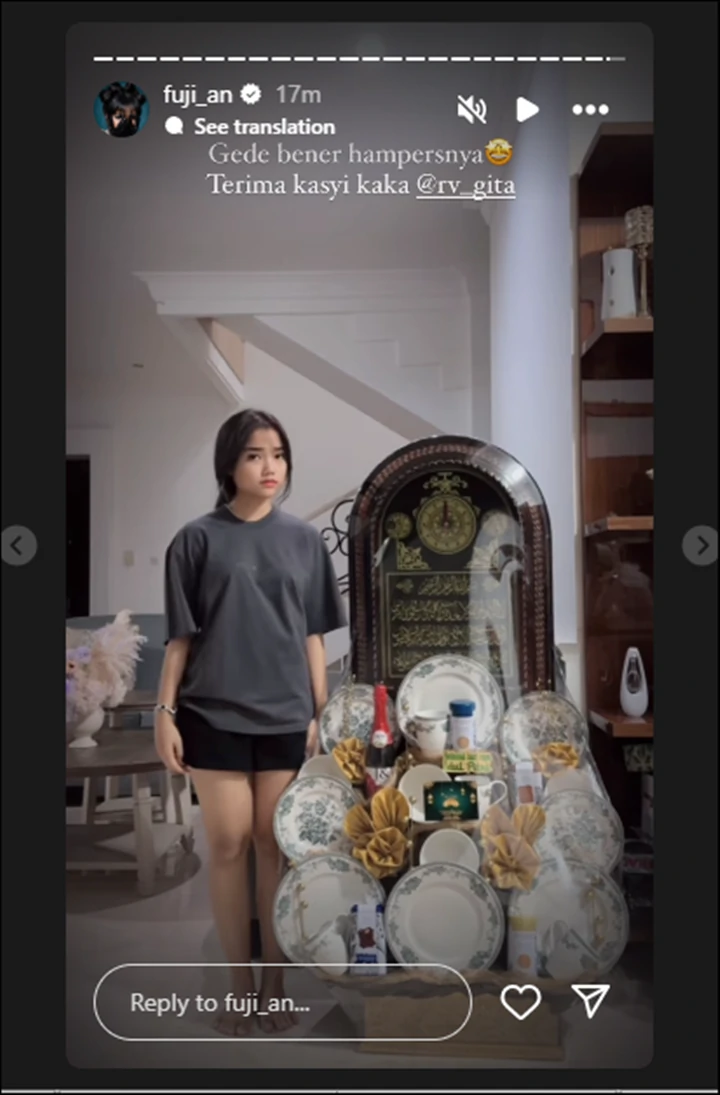Tap See translation for the story
This screenshot has height=1095, width=720.
click(264, 127)
